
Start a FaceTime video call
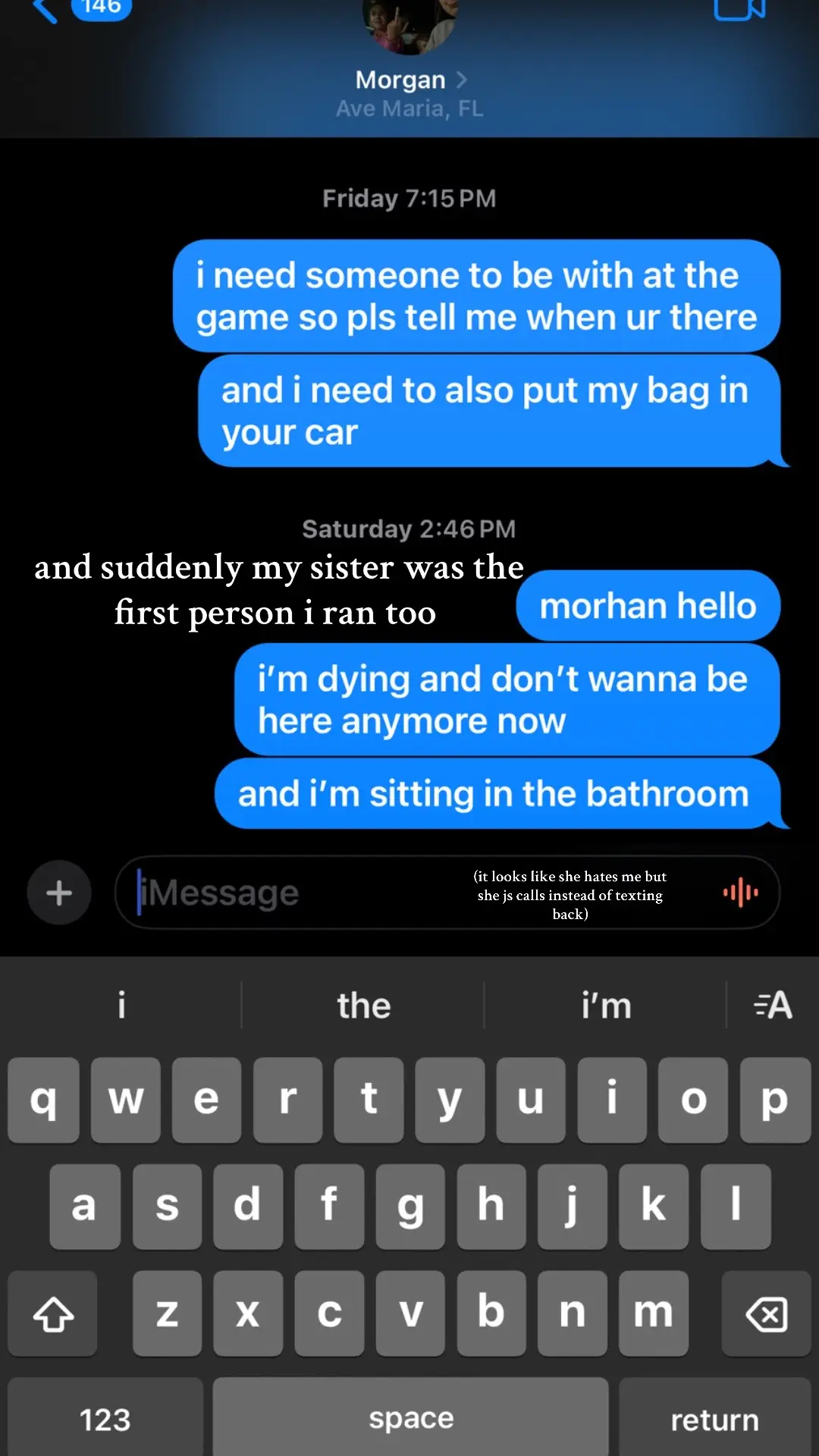point(739,9)
